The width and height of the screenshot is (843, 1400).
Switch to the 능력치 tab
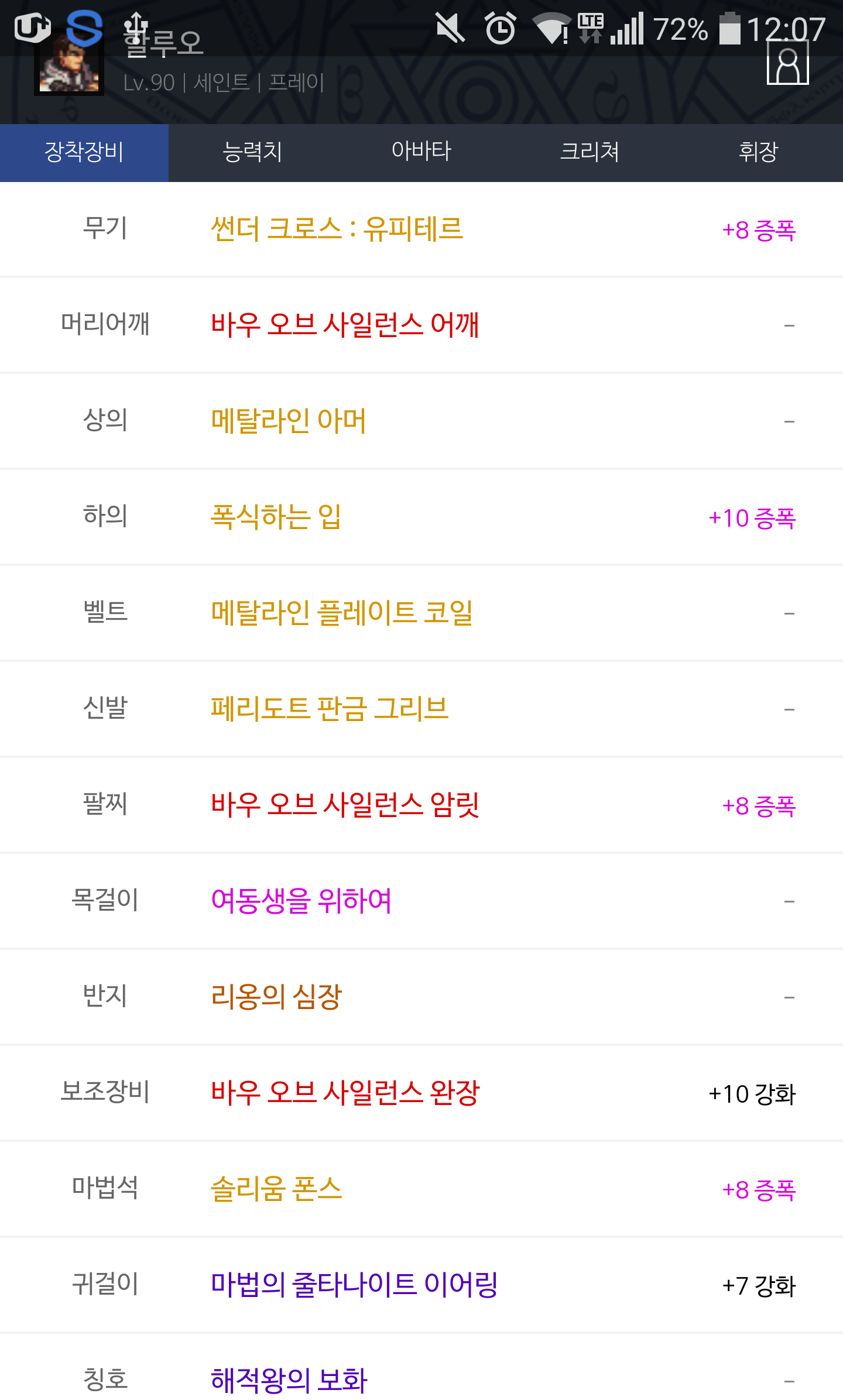(253, 152)
